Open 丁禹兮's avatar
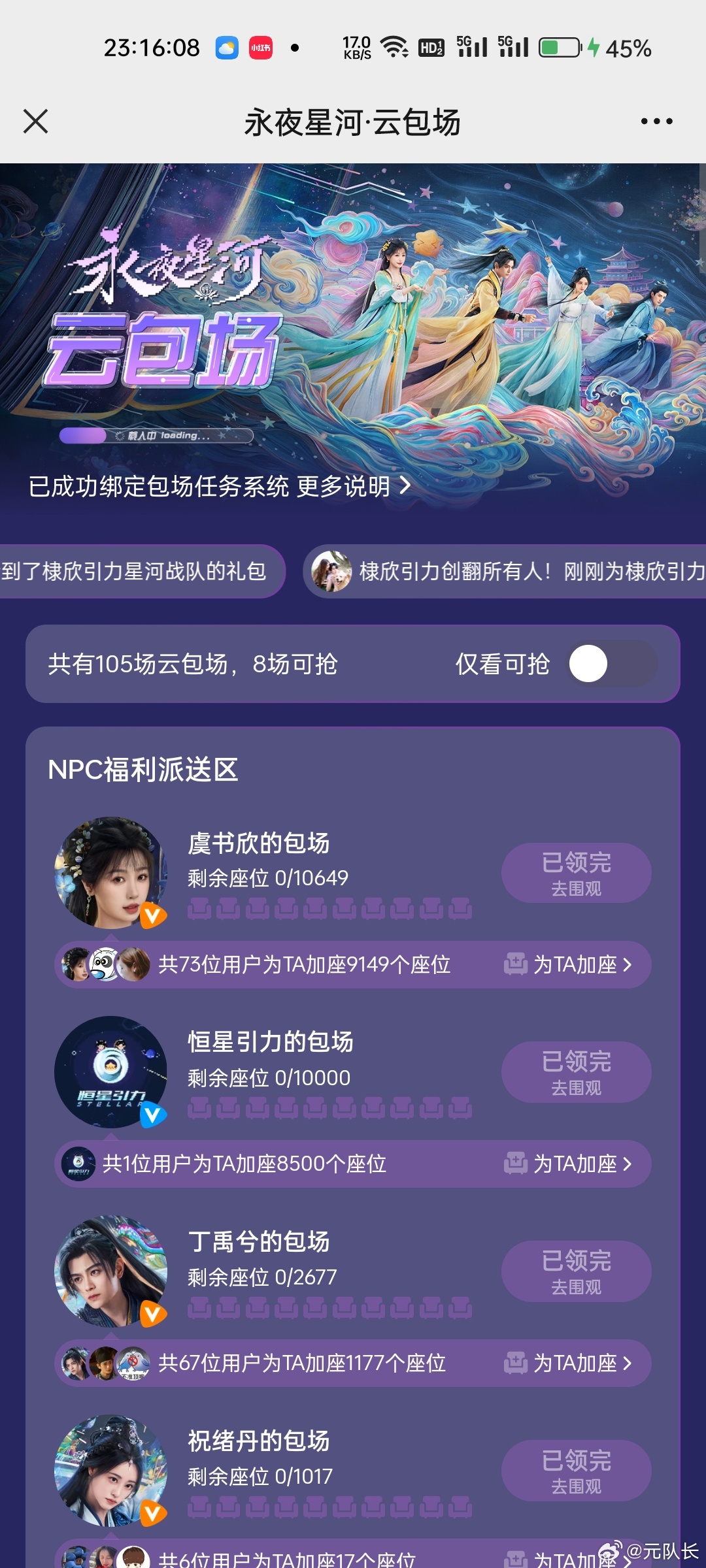Image resolution: width=706 pixels, height=1568 pixels. (x=110, y=1271)
